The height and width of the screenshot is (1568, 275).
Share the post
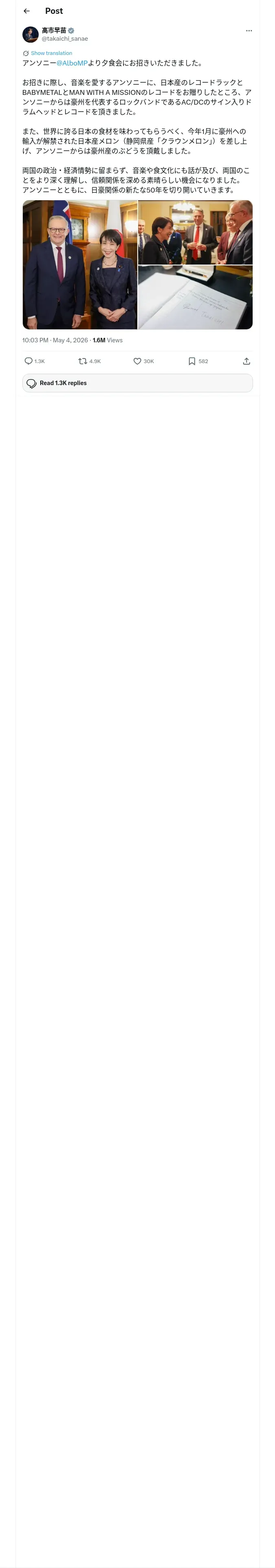tap(246, 361)
